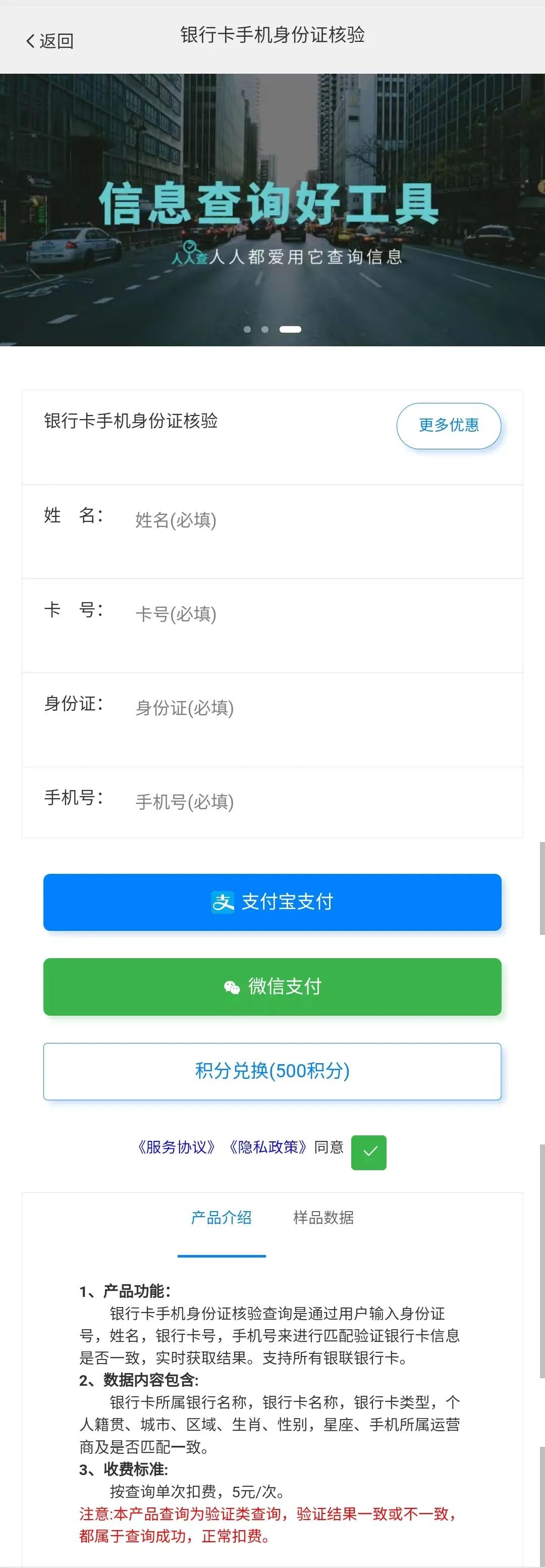Pay with 支付宝支付 button

pos(271,903)
